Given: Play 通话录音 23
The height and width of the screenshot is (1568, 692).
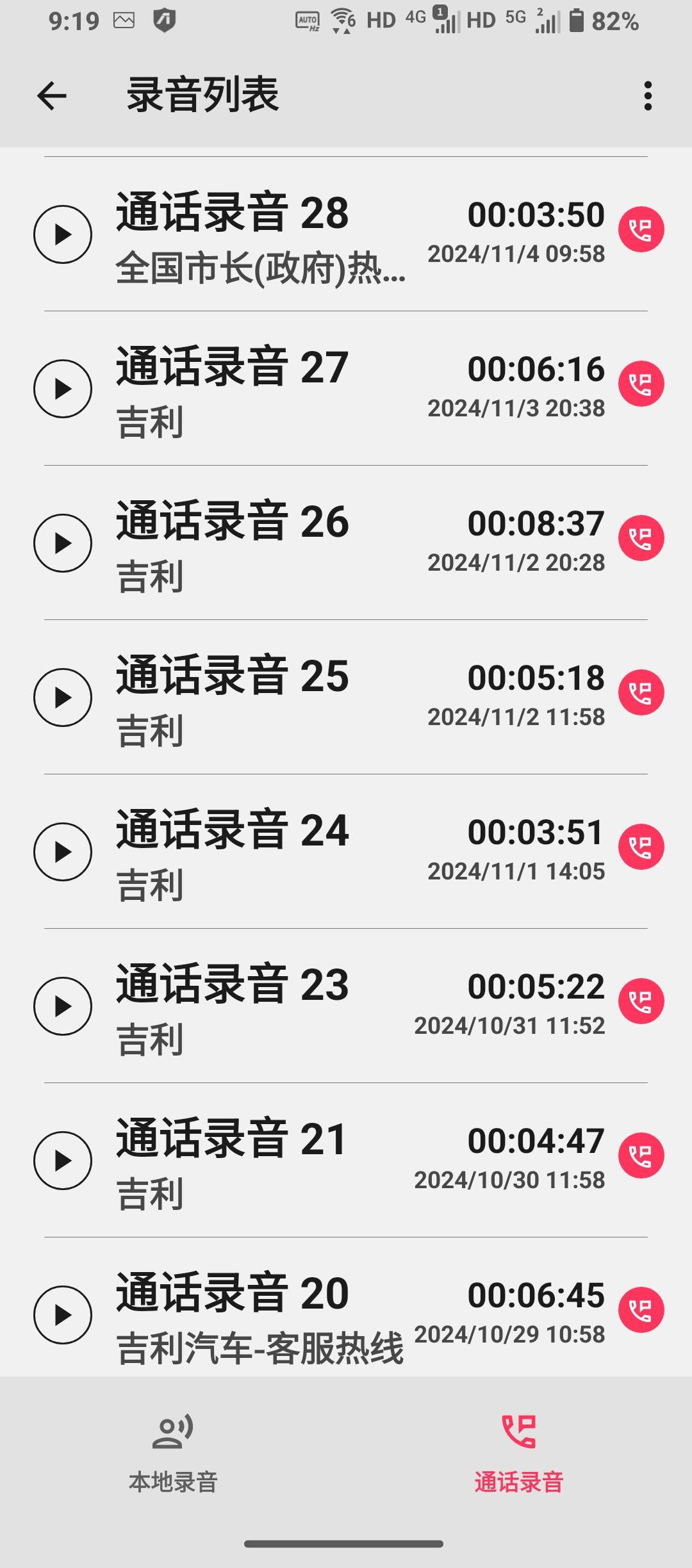Looking at the screenshot, I should click(x=62, y=1006).
